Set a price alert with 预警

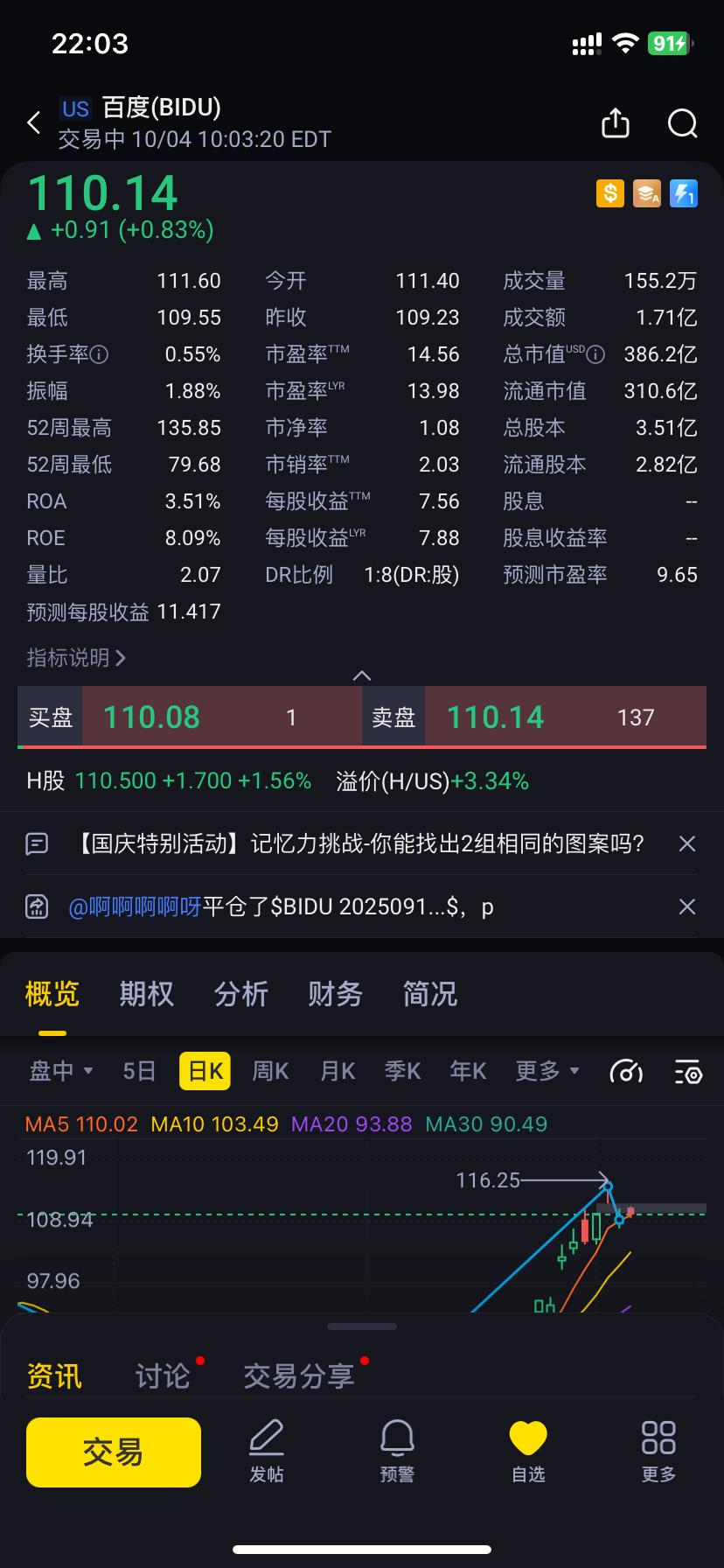click(397, 1452)
